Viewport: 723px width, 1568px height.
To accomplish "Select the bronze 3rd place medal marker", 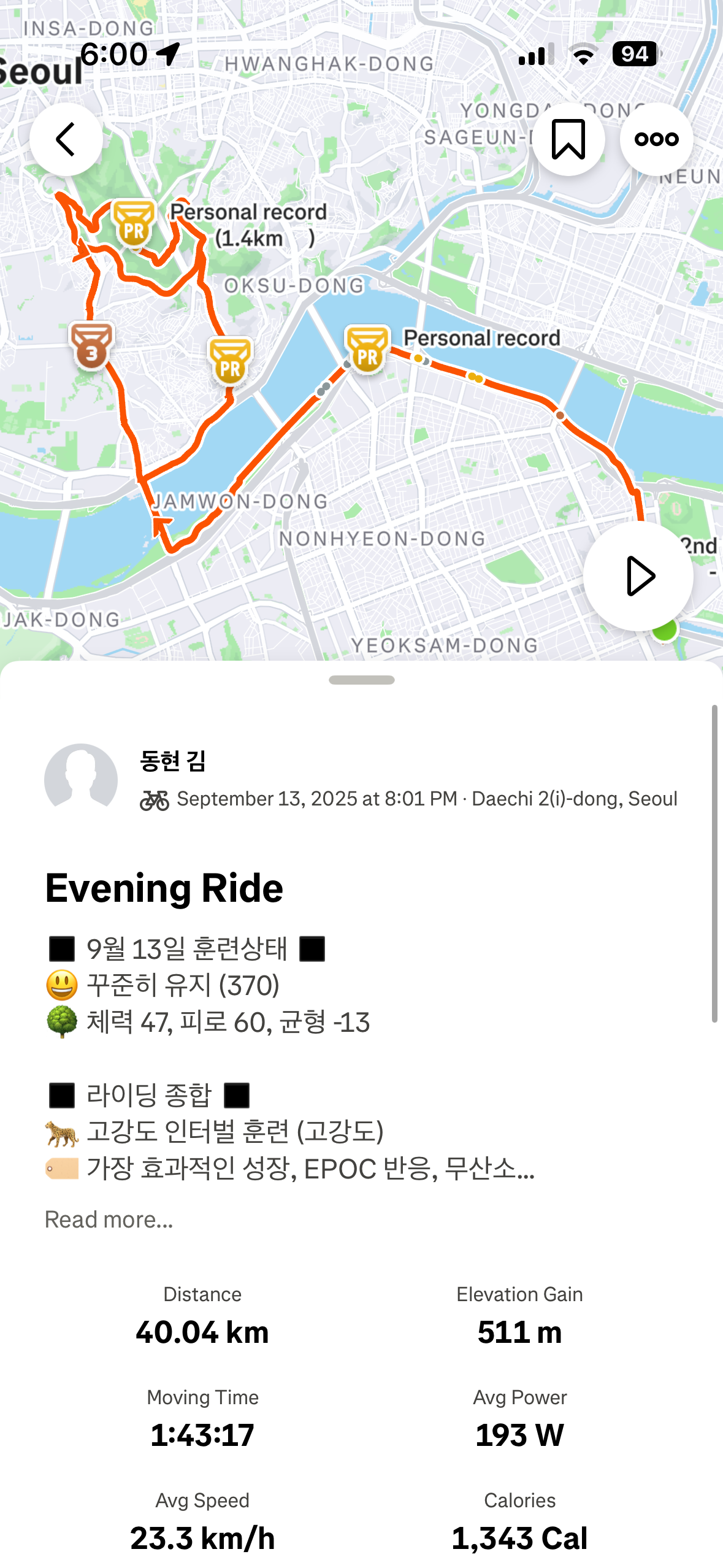I will (x=91, y=346).
